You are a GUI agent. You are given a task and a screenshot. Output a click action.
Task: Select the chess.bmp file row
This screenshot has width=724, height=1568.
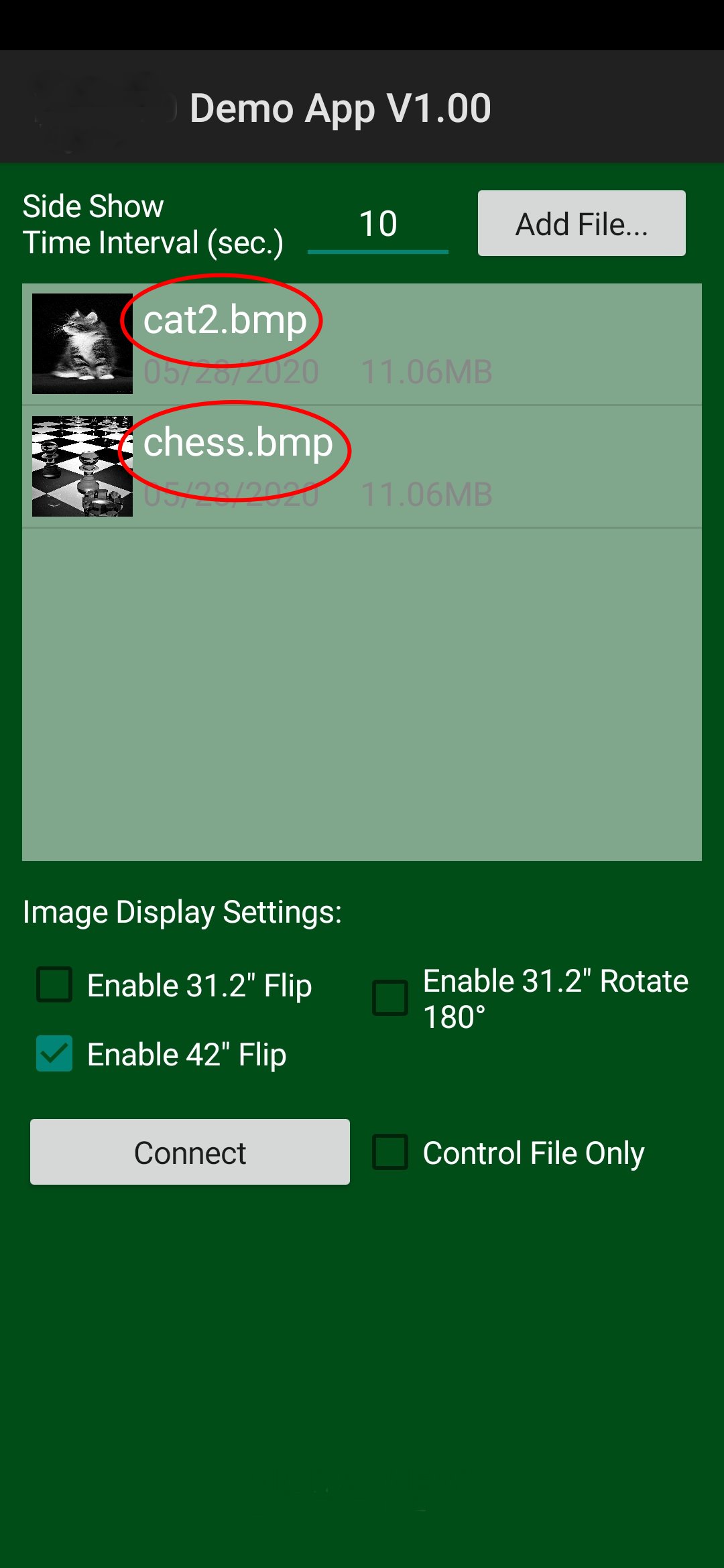pos(362,467)
